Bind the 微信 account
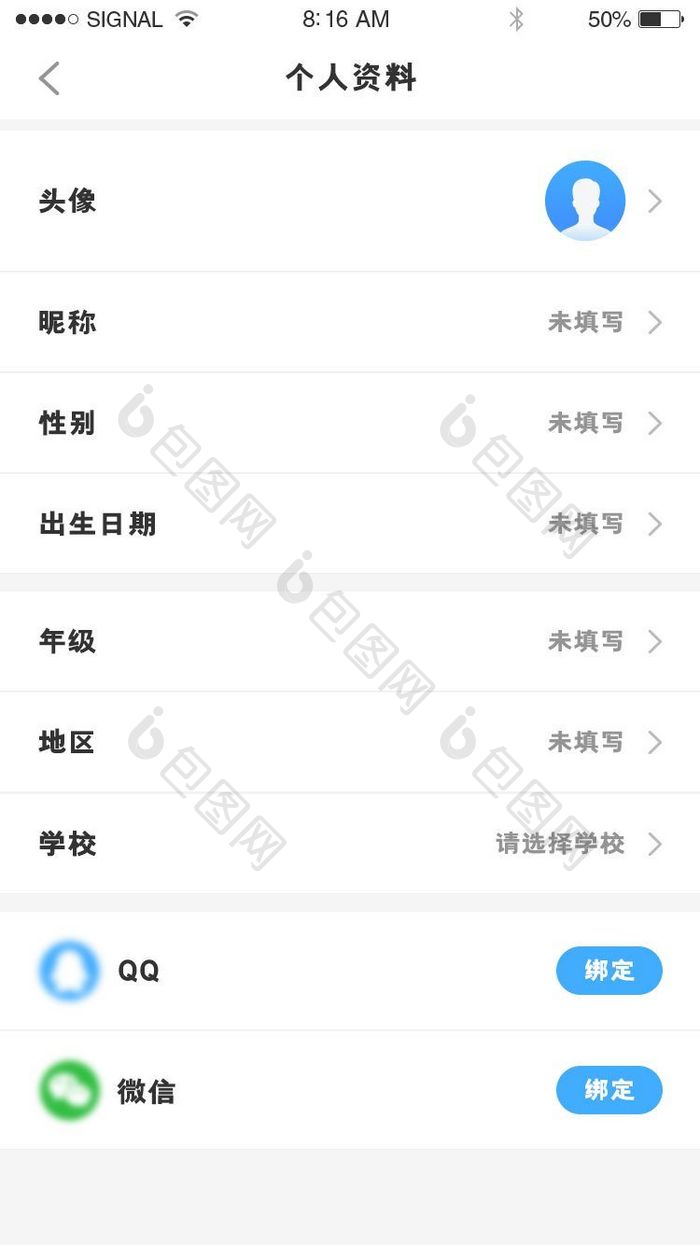The image size is (700, 1245). click(609, 1090)
